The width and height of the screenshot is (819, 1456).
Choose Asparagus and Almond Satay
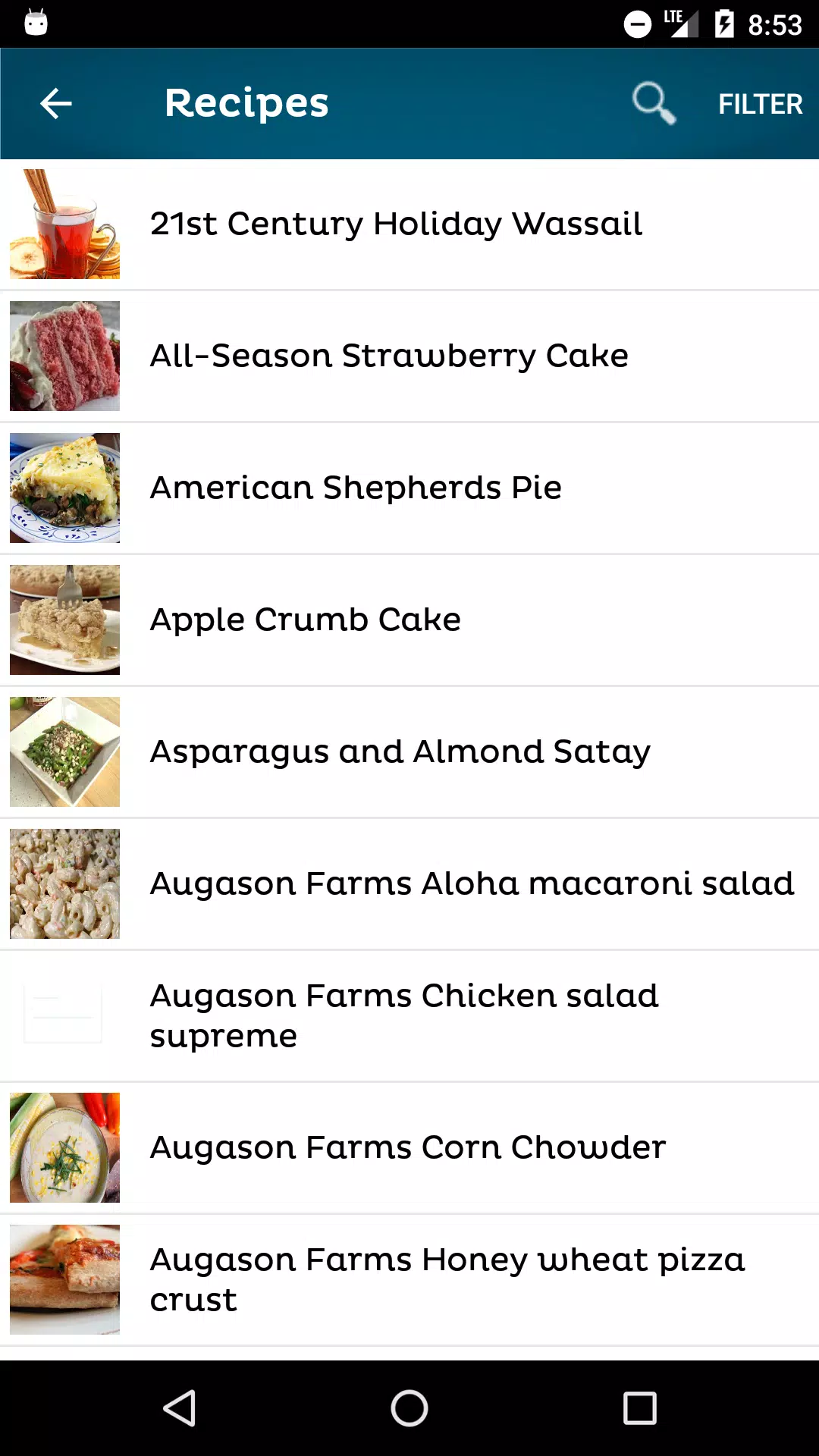coord(409,752)
